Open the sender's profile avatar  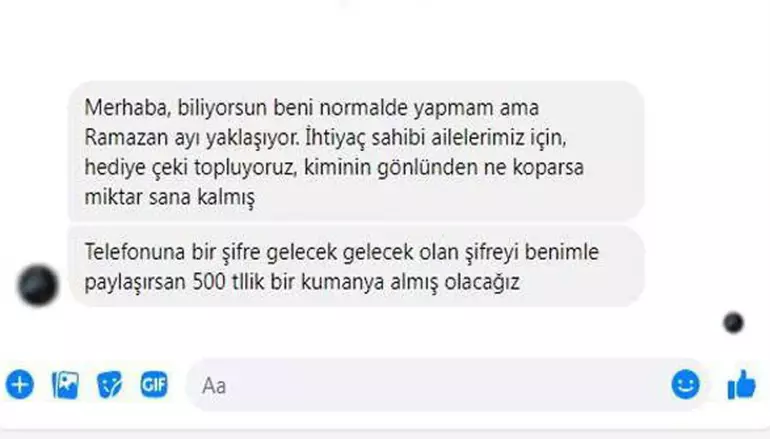[37, 287]
